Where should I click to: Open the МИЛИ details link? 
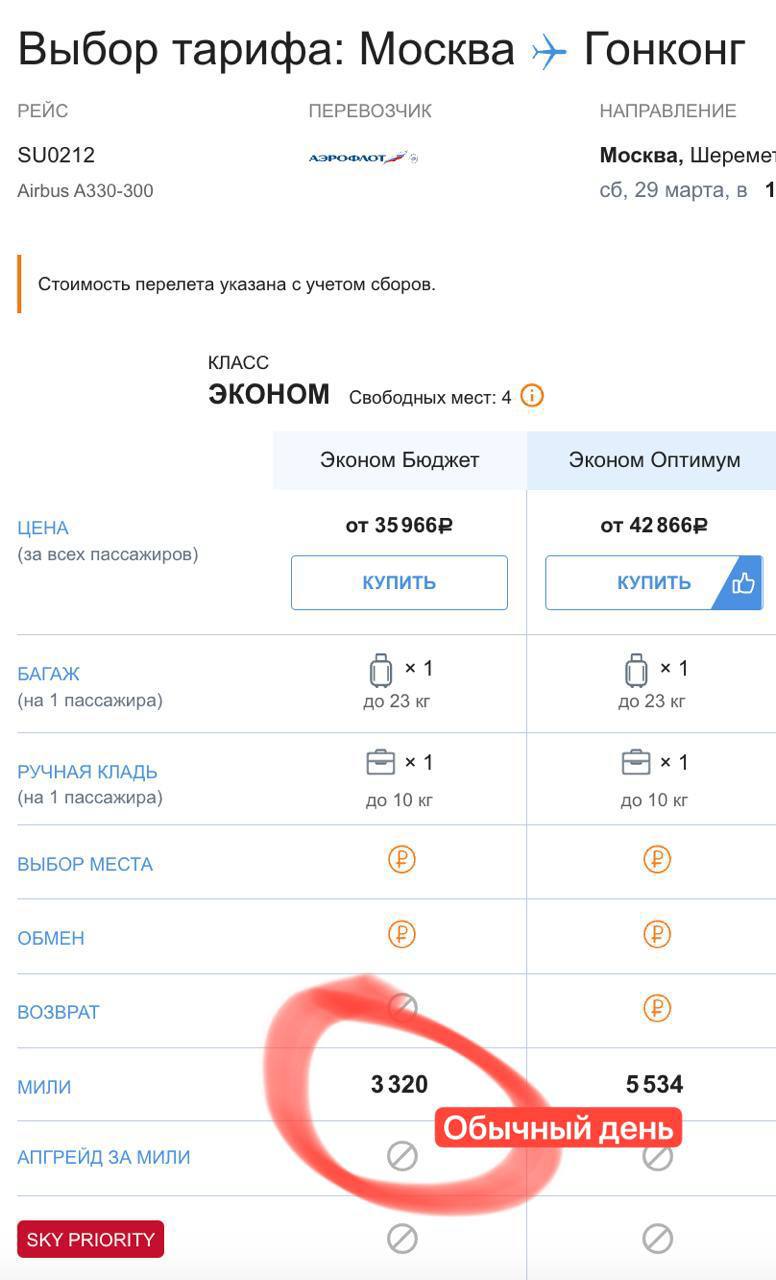pyautogui.click(x=44, y=1087)
